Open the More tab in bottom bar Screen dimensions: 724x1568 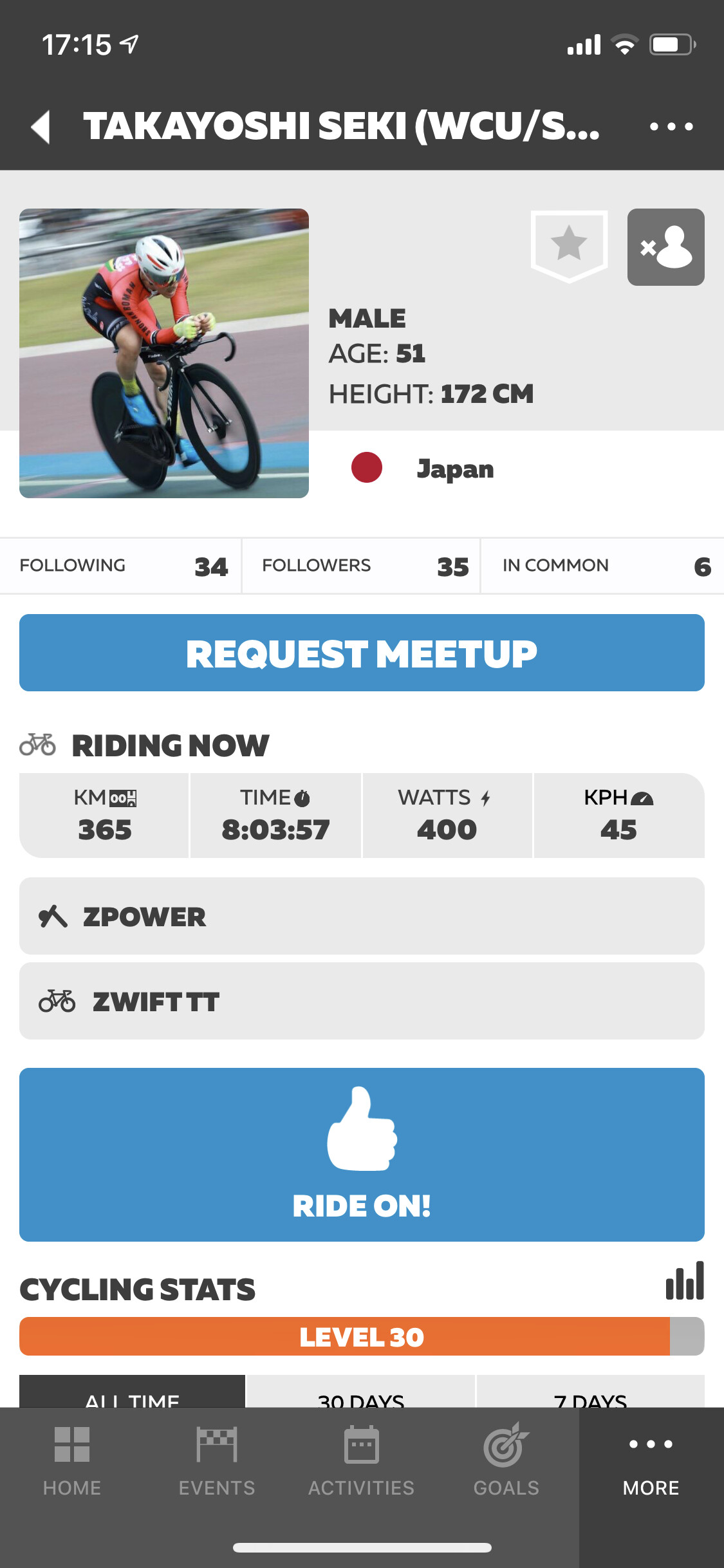click(651, 1461)
